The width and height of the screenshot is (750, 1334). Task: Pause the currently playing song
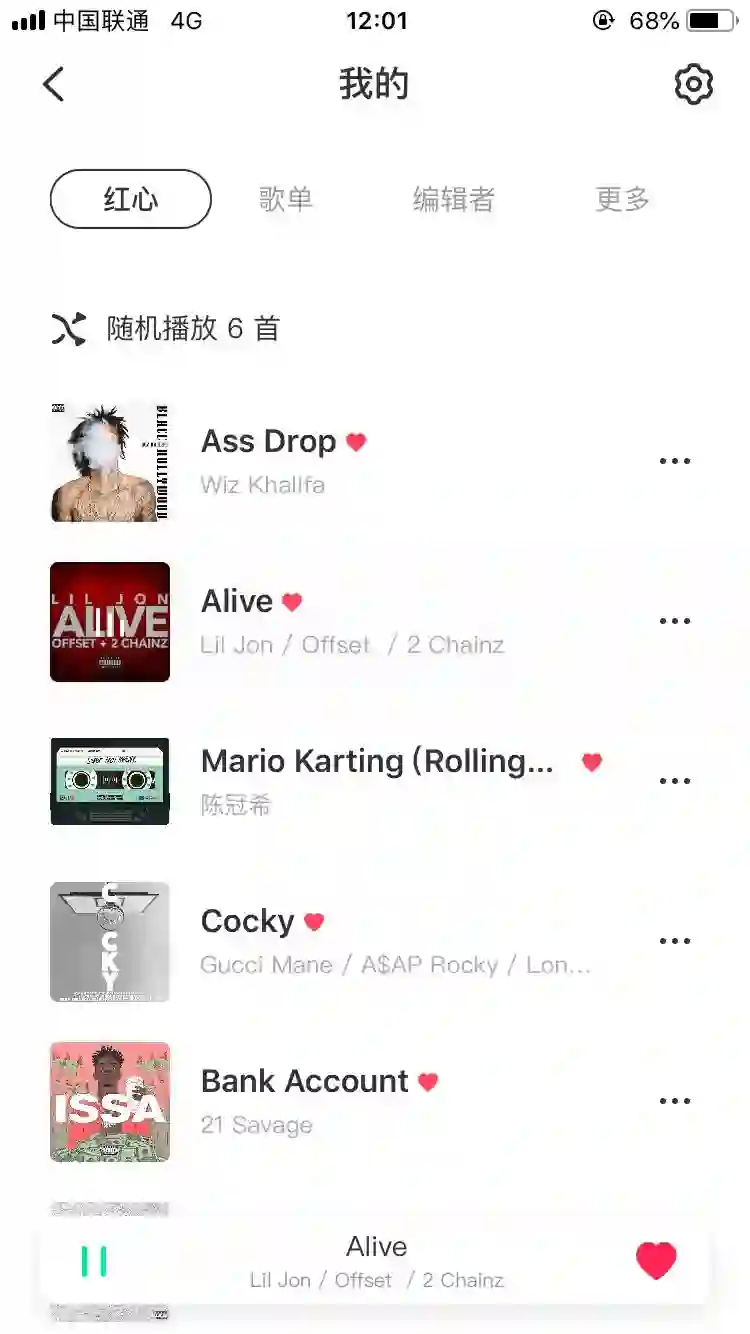point(94,1261)
